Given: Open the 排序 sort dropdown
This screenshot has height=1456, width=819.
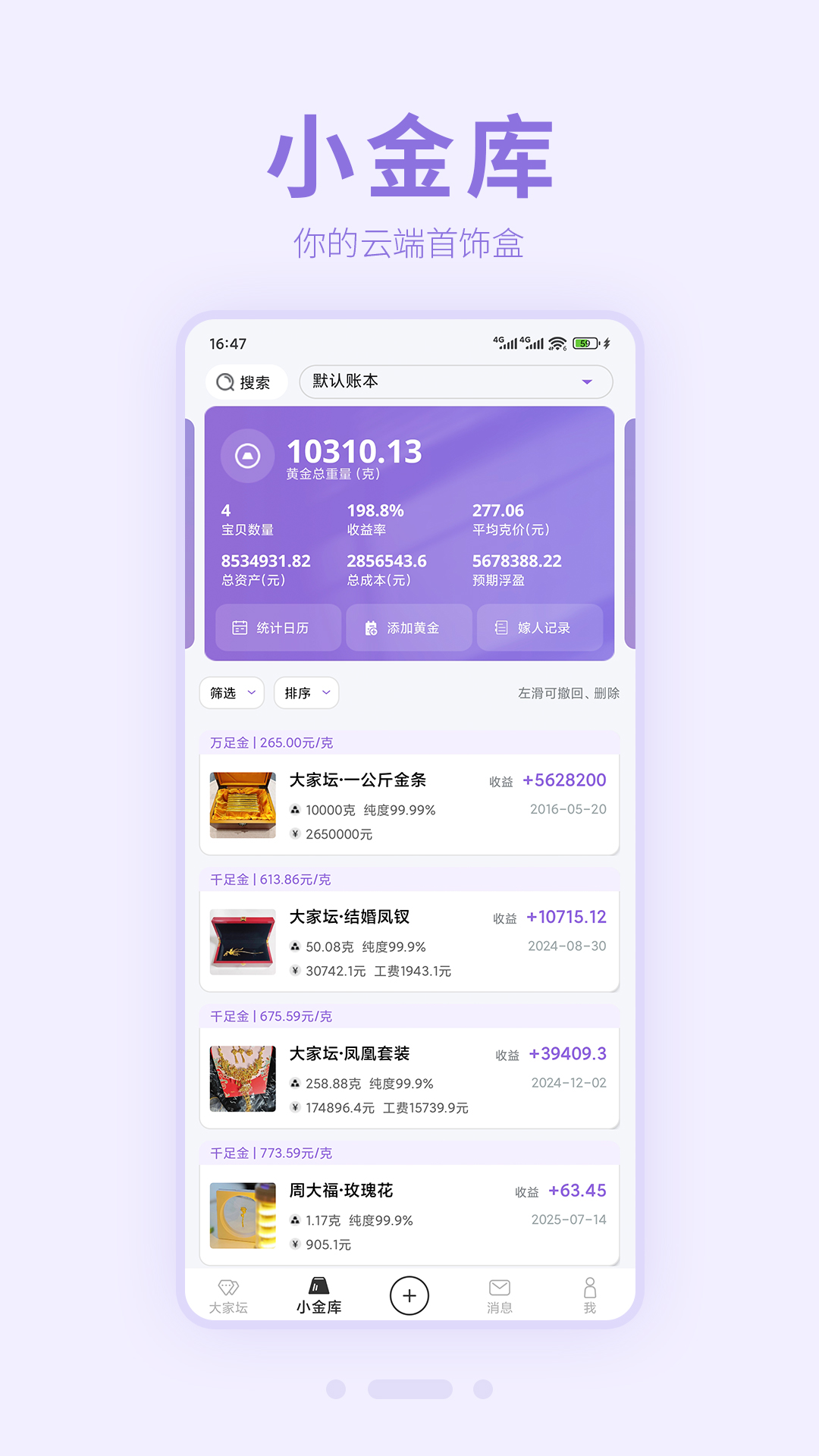Looking at the screenshot, I should (x=306, y=692).
